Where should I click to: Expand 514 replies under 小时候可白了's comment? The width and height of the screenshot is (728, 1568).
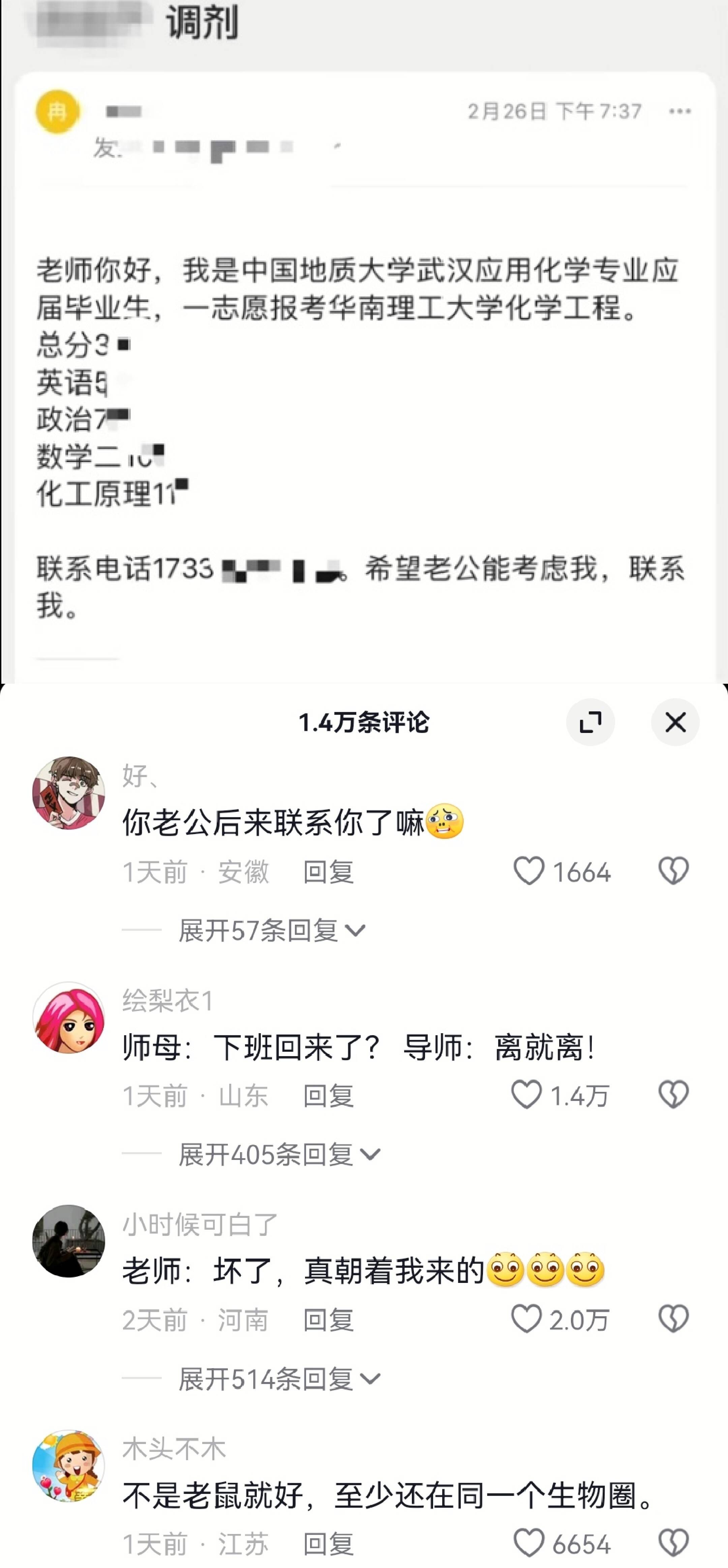[279, 1379]
